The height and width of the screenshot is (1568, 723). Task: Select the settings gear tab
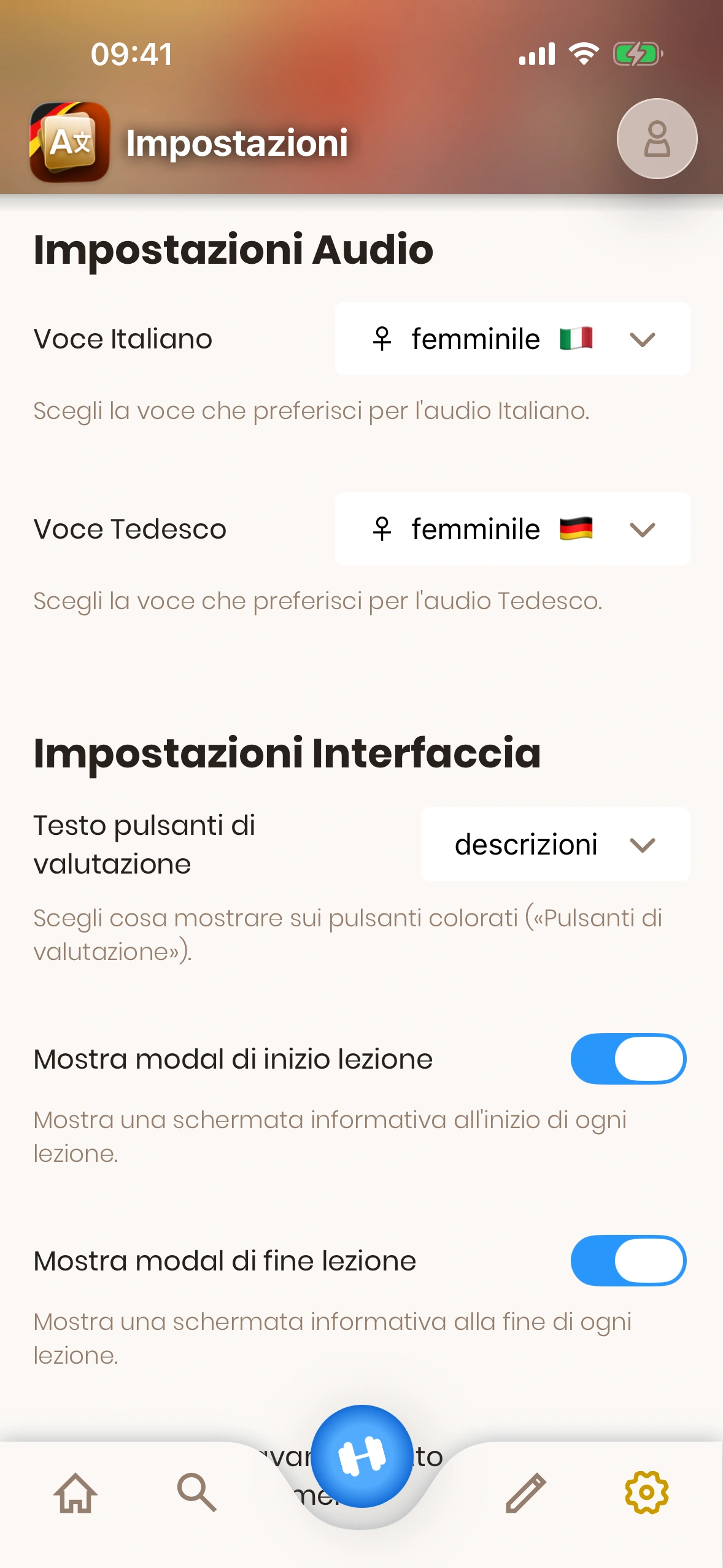[646, 1492]
